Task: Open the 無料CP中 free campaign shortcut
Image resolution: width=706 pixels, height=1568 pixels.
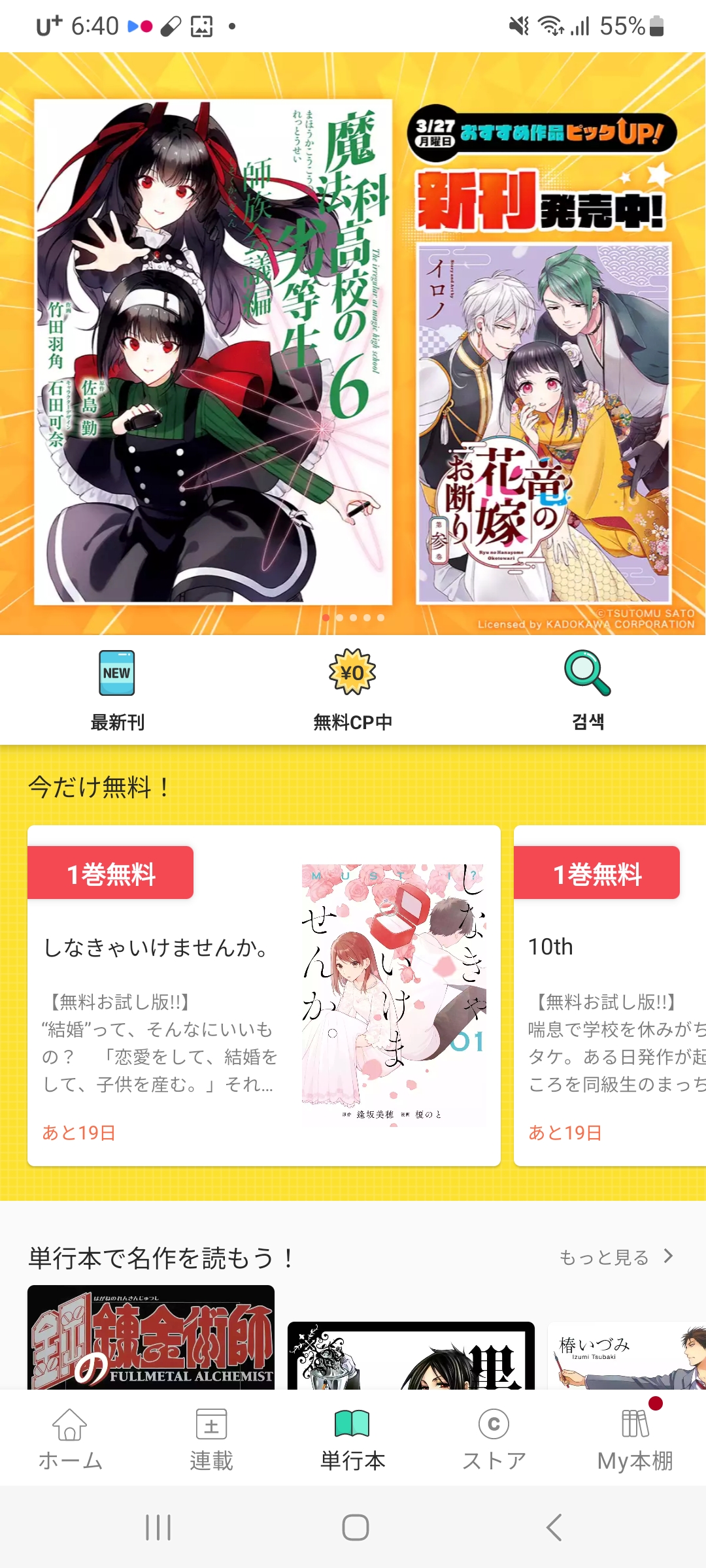Action: 352,690
